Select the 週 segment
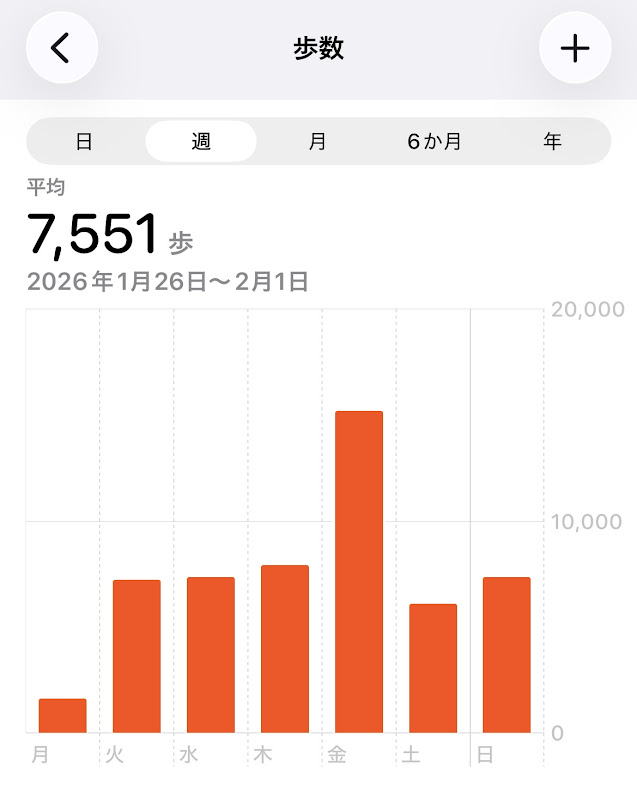The height and width of the screenshot is (789, 637). (x=201, y=141)
